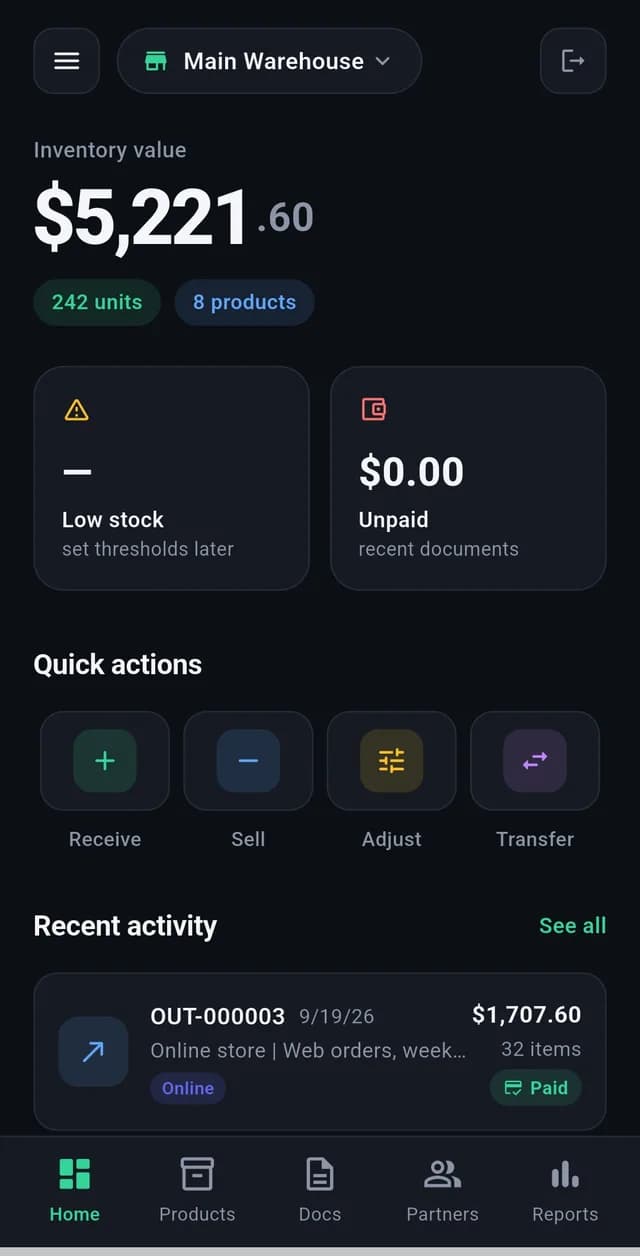Viewport: 640px width, 1256px height.
Task: Open the Unpaid documents card
Action: 468,478
